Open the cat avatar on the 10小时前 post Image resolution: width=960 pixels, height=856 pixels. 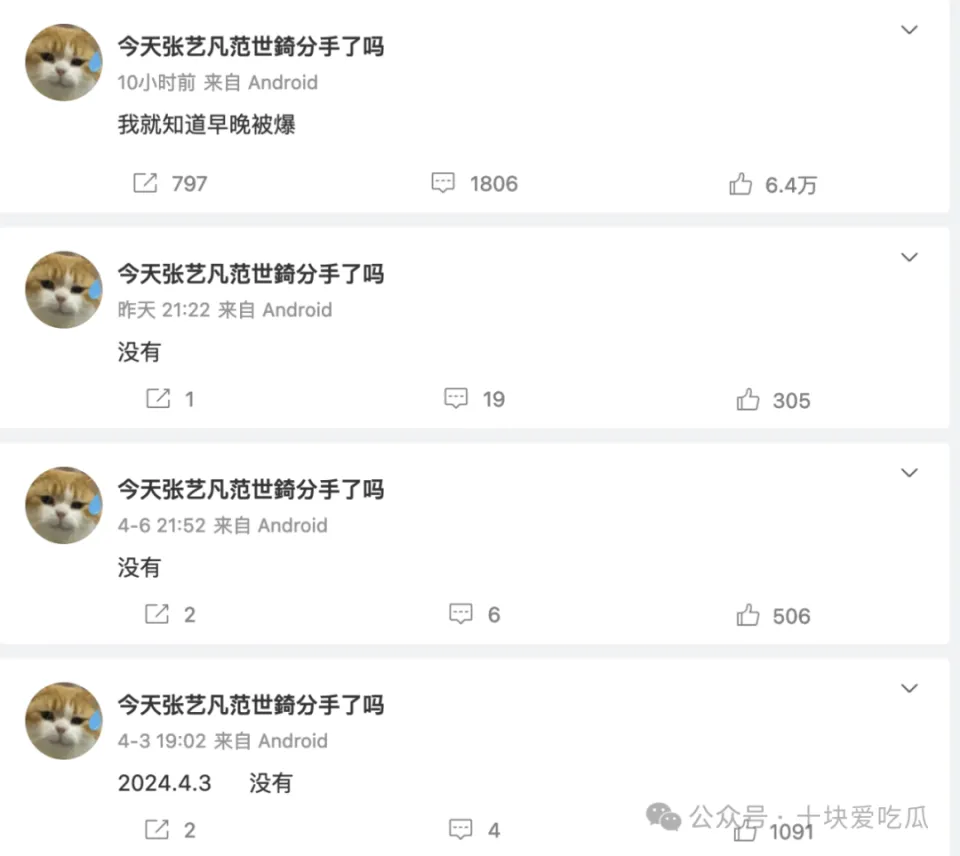[63, 63]
